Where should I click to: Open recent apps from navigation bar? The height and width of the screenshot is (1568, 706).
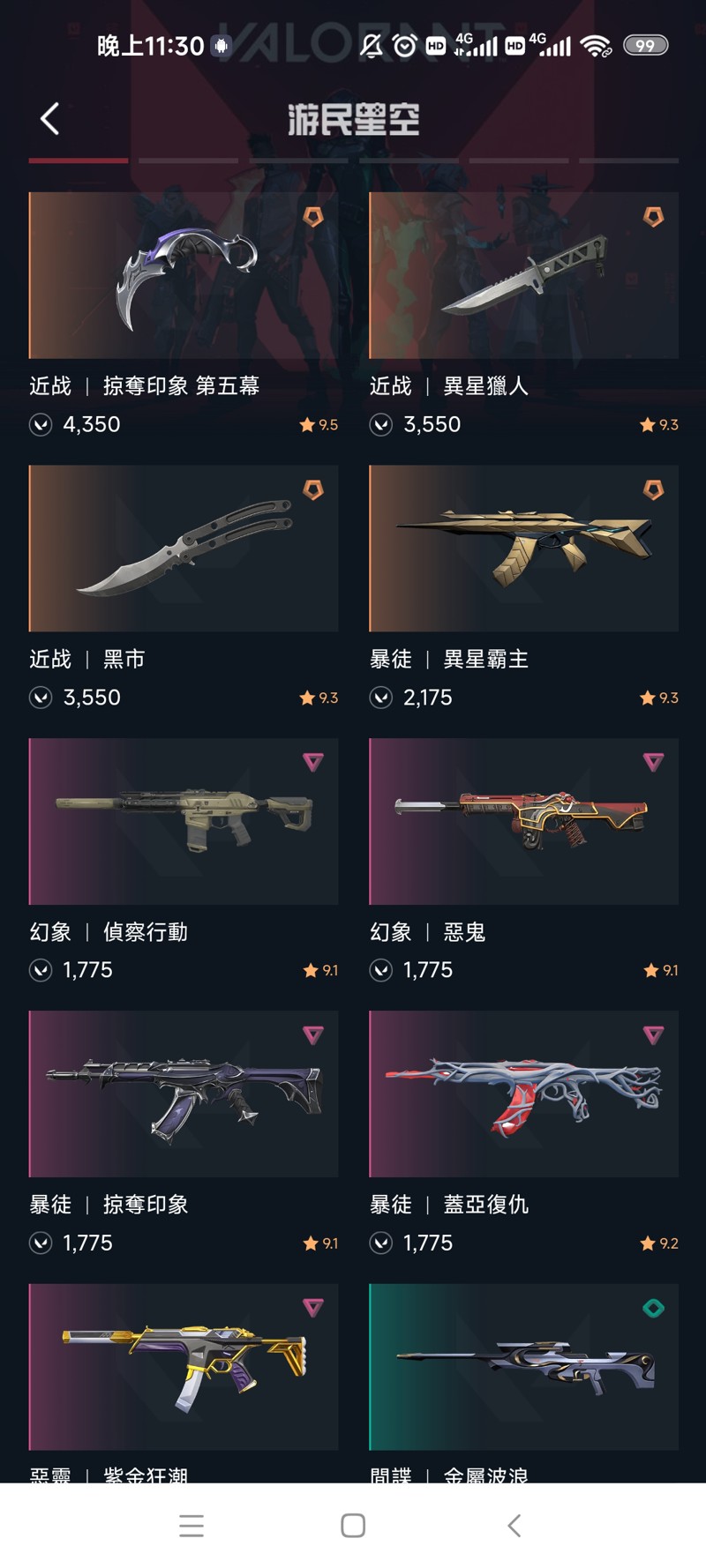point(192,1526)
